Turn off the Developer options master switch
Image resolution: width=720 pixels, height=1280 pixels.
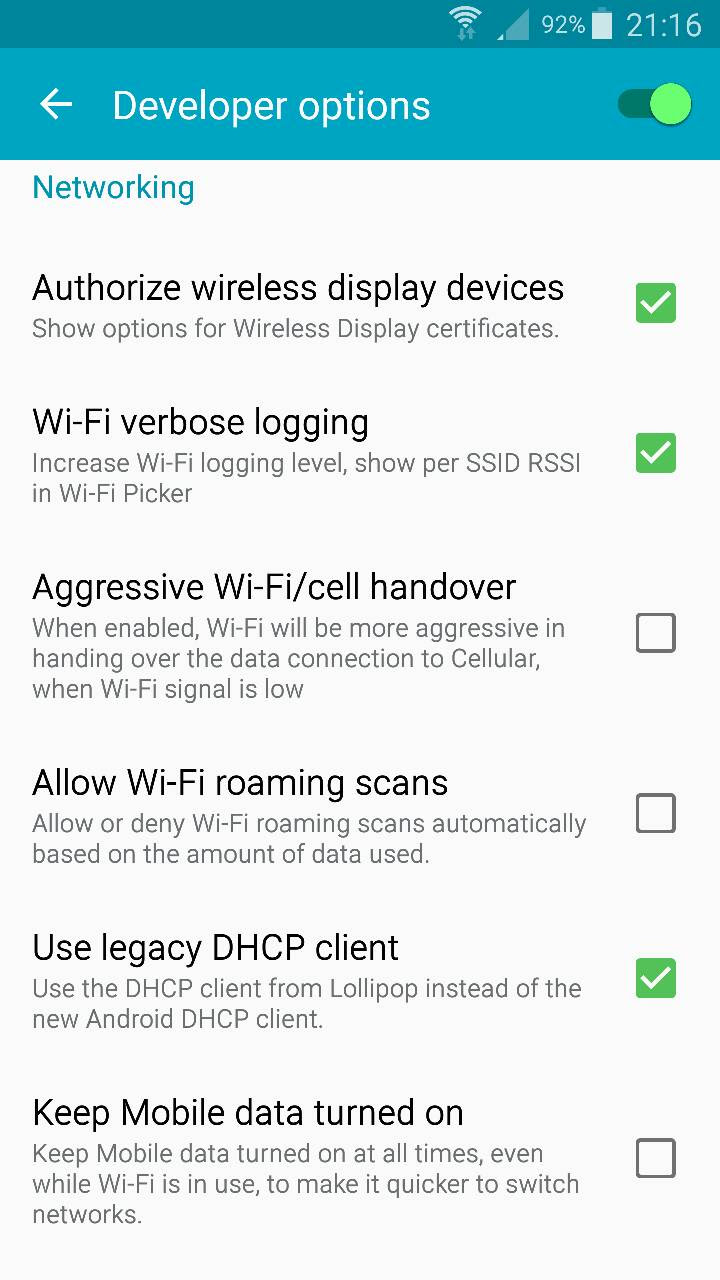(x=655, y=104)
